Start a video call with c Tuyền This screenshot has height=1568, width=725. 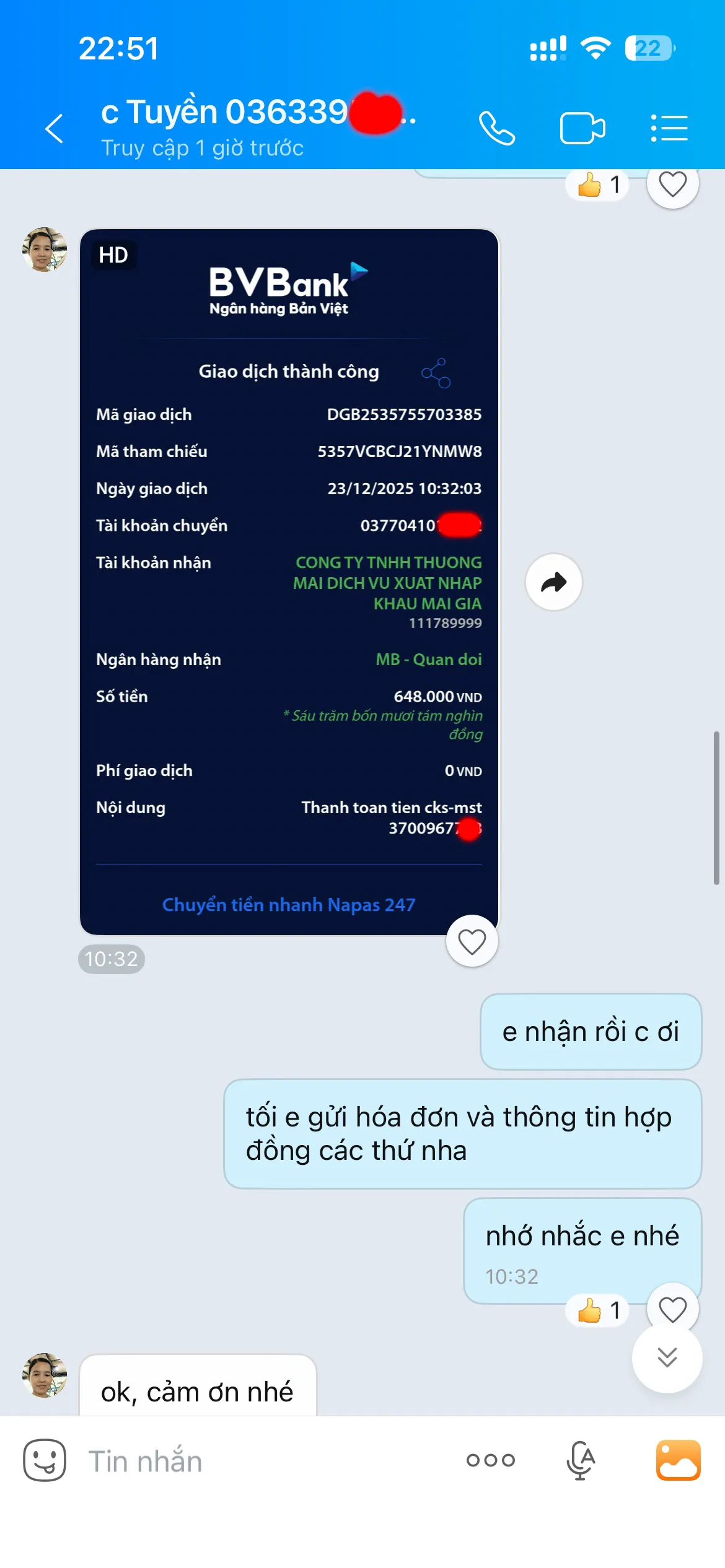[582, 129]
